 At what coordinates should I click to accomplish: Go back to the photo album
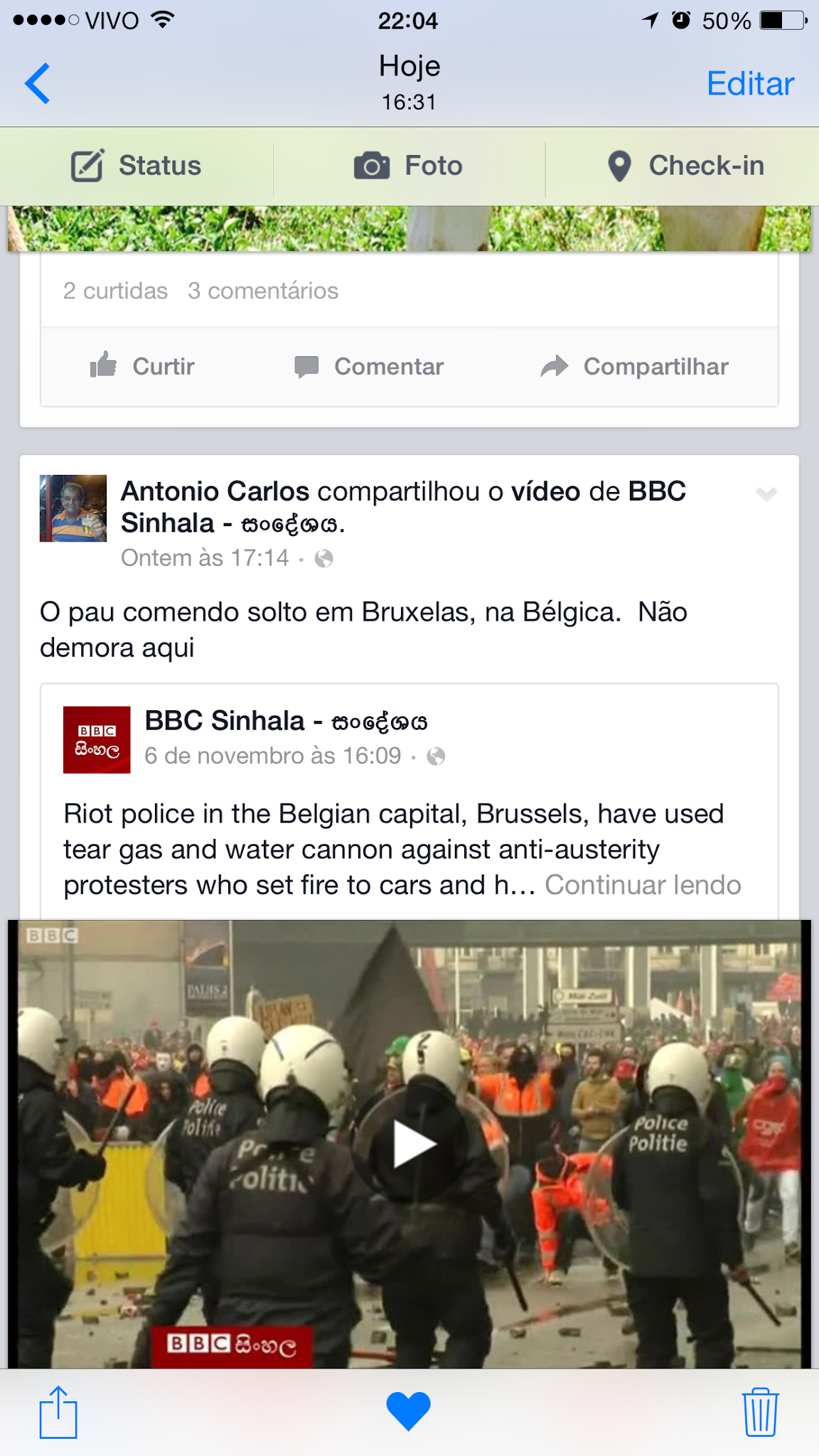tap(38, 84)
